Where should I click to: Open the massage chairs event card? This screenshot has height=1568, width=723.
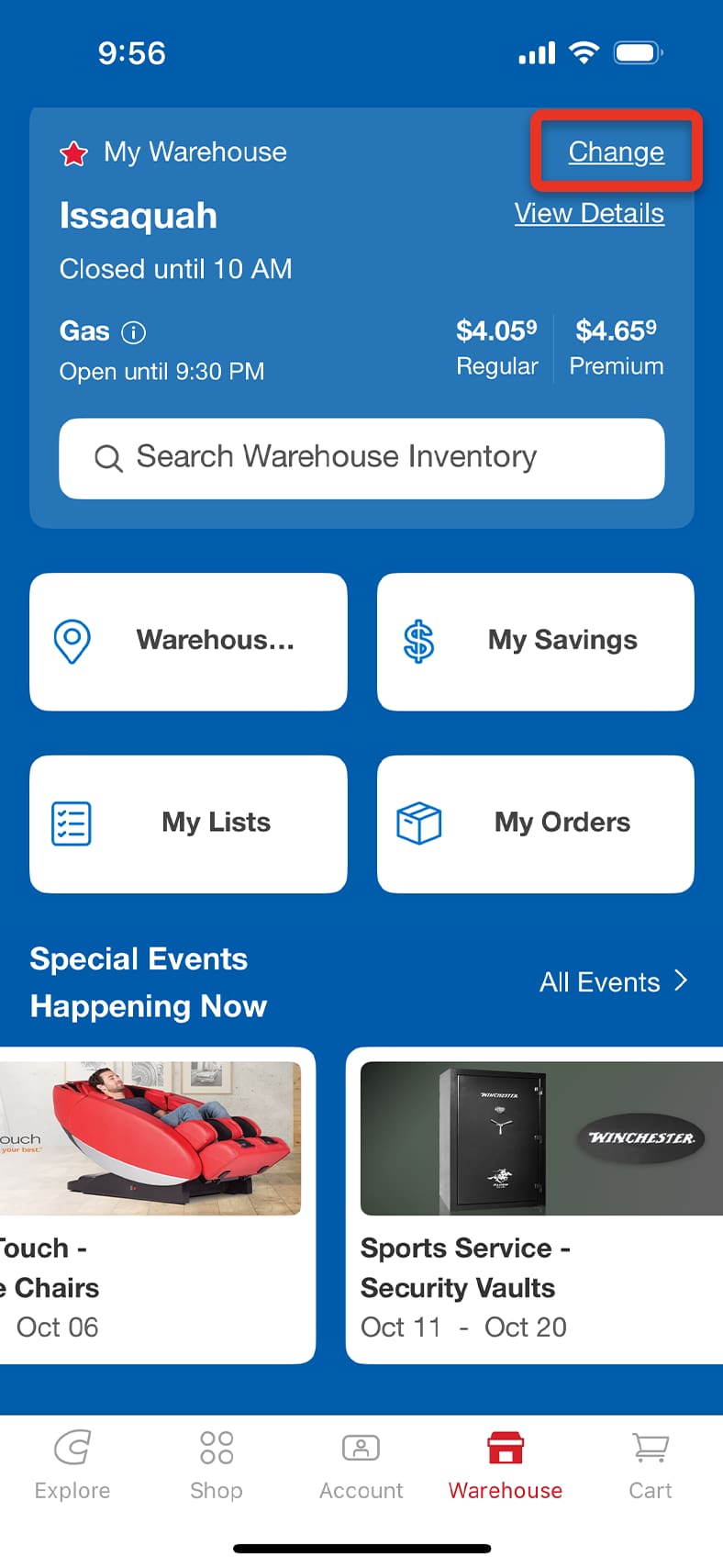pos(156,1204)
